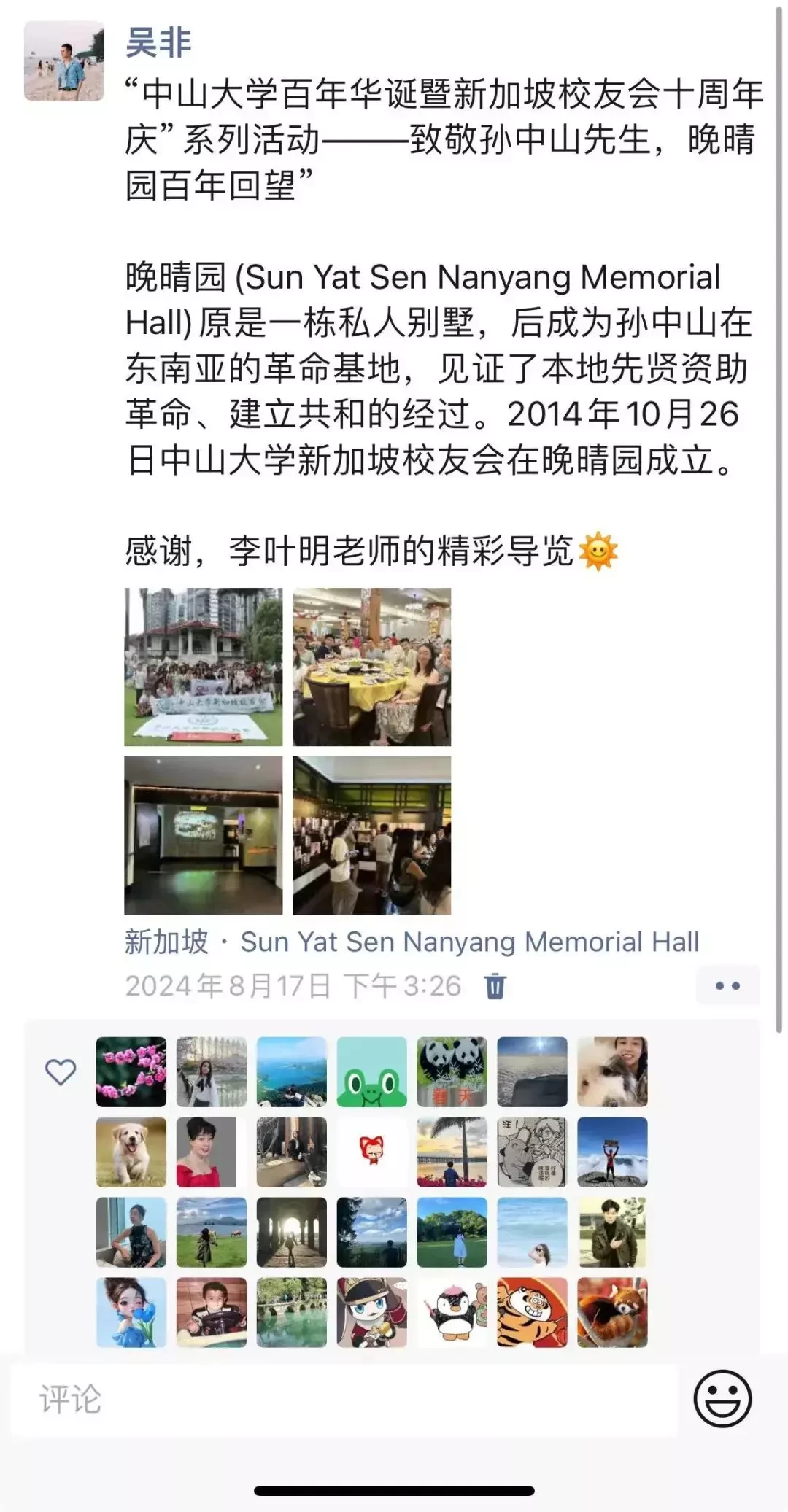The width and height of the screenshot is (788, 1512).
Task: Open the dark exhibition room photo
Action: click(x=203, y=835)
